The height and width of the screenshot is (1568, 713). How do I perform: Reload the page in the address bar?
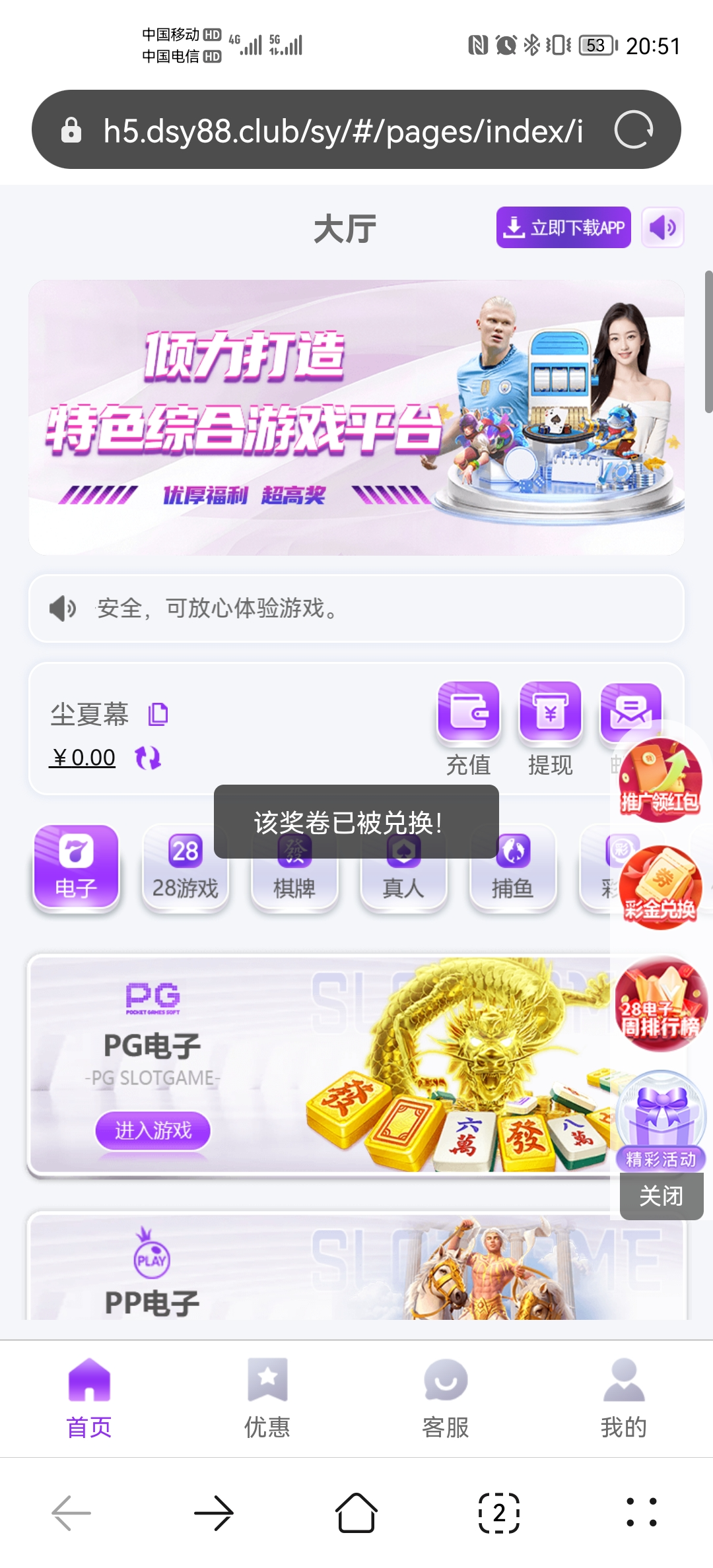[633, 130]
